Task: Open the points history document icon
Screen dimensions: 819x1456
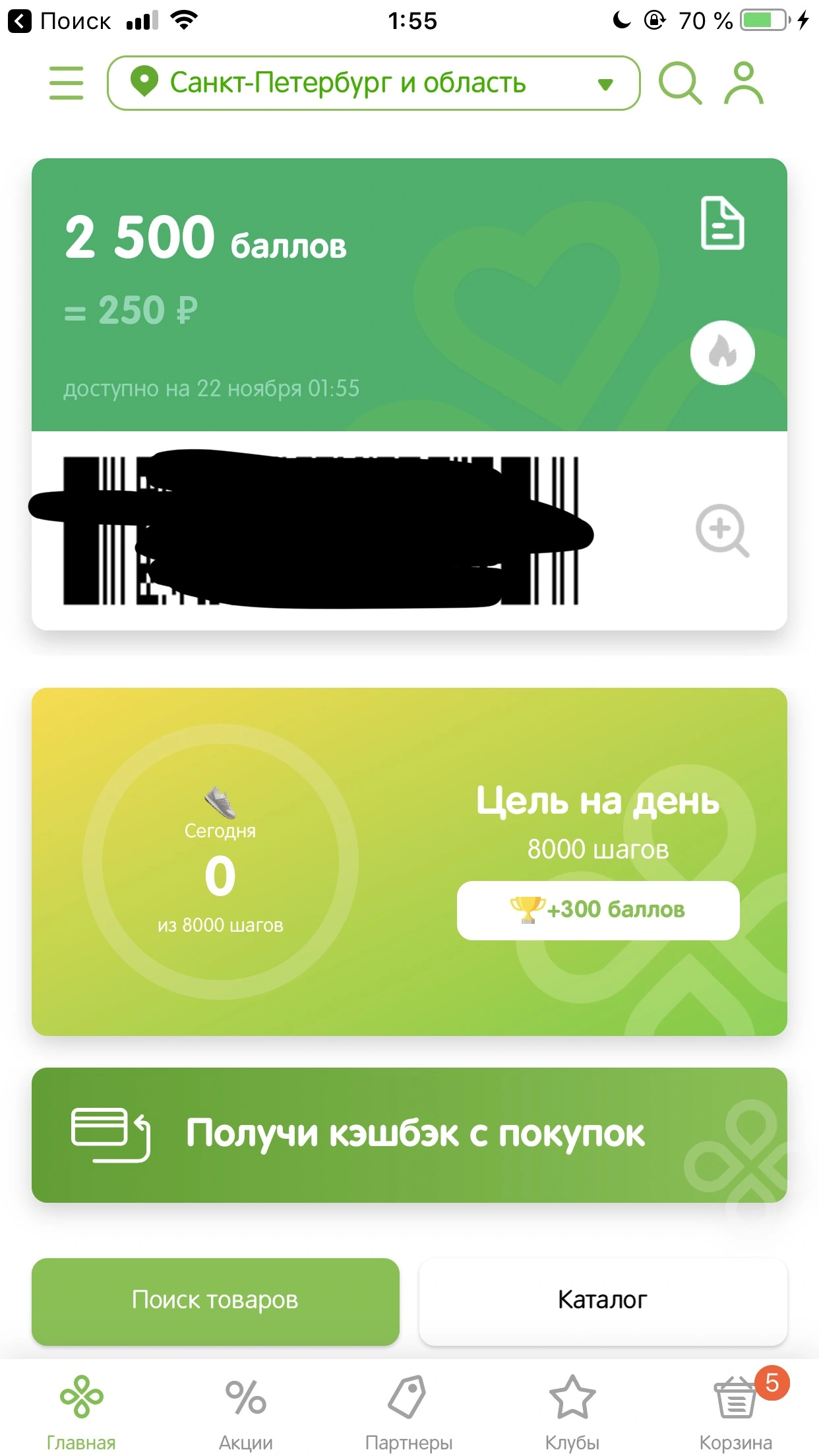Action: click(x=722, y=223)
